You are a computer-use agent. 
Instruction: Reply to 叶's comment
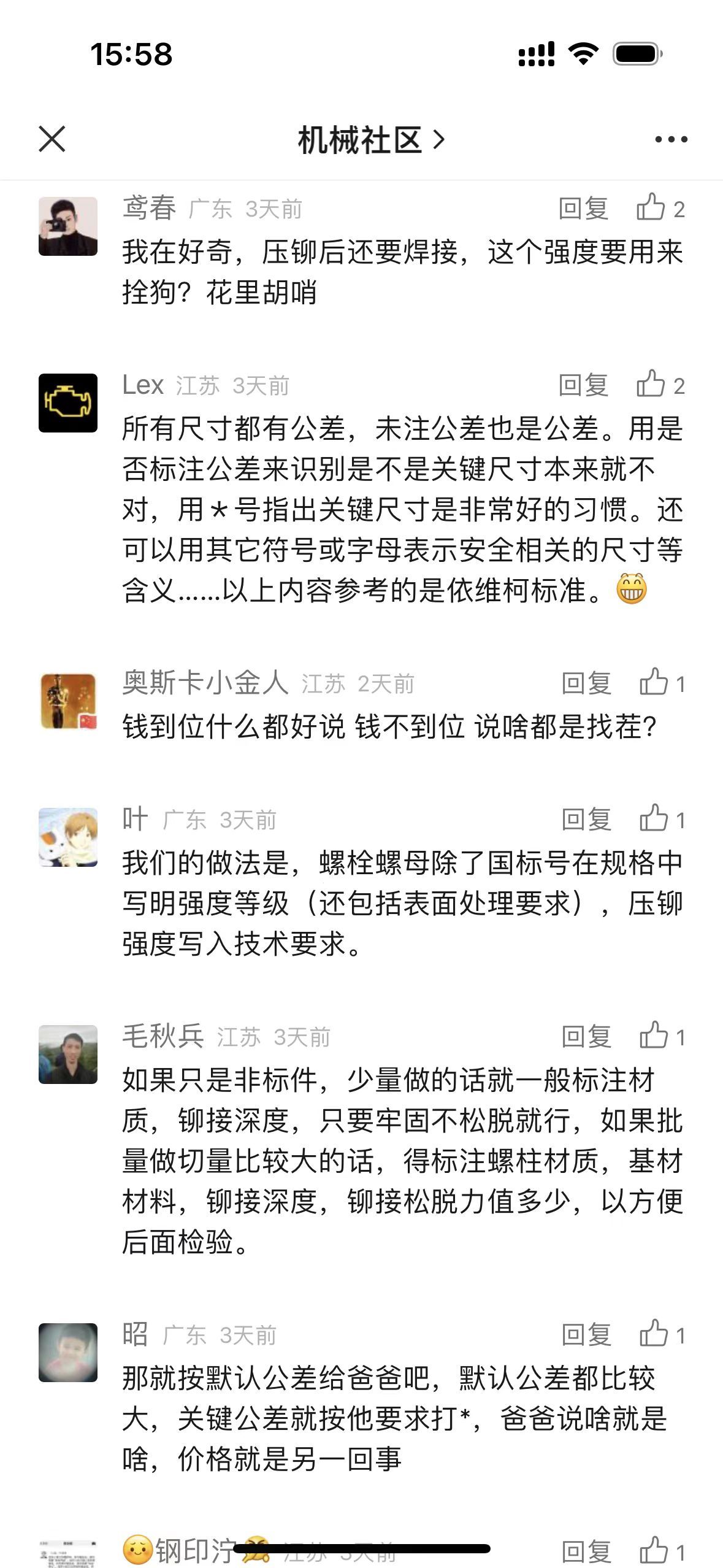tap(586, 820)
